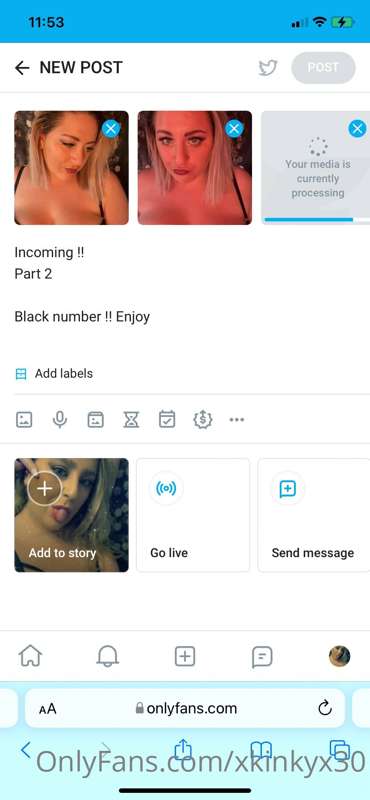This screenshot has height=800, width=370.
Task: Schedule the post with the calendar icon
Action: [x=167, y=420]
